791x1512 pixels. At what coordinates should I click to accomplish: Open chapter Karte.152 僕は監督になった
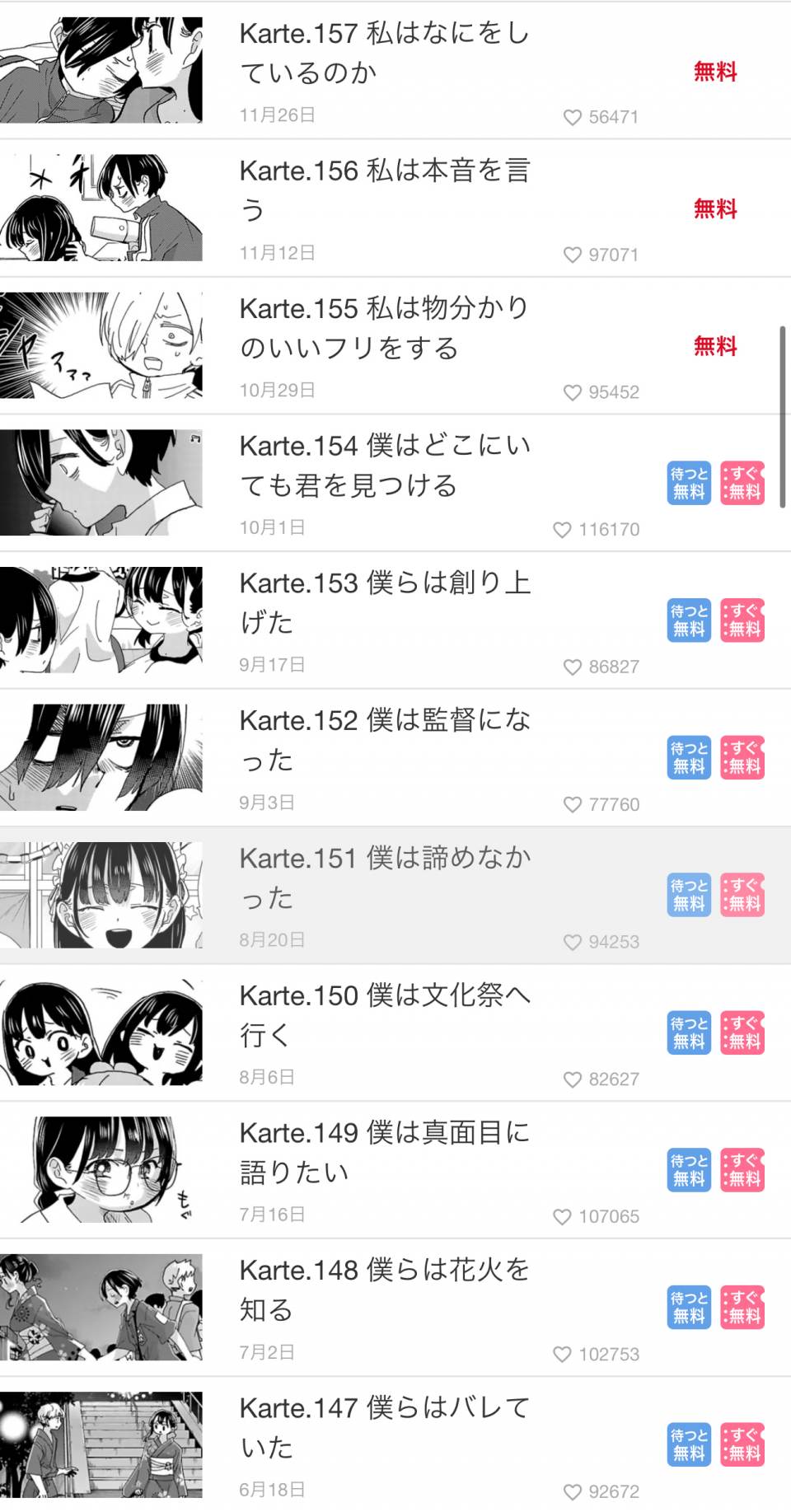pos(384,740)
